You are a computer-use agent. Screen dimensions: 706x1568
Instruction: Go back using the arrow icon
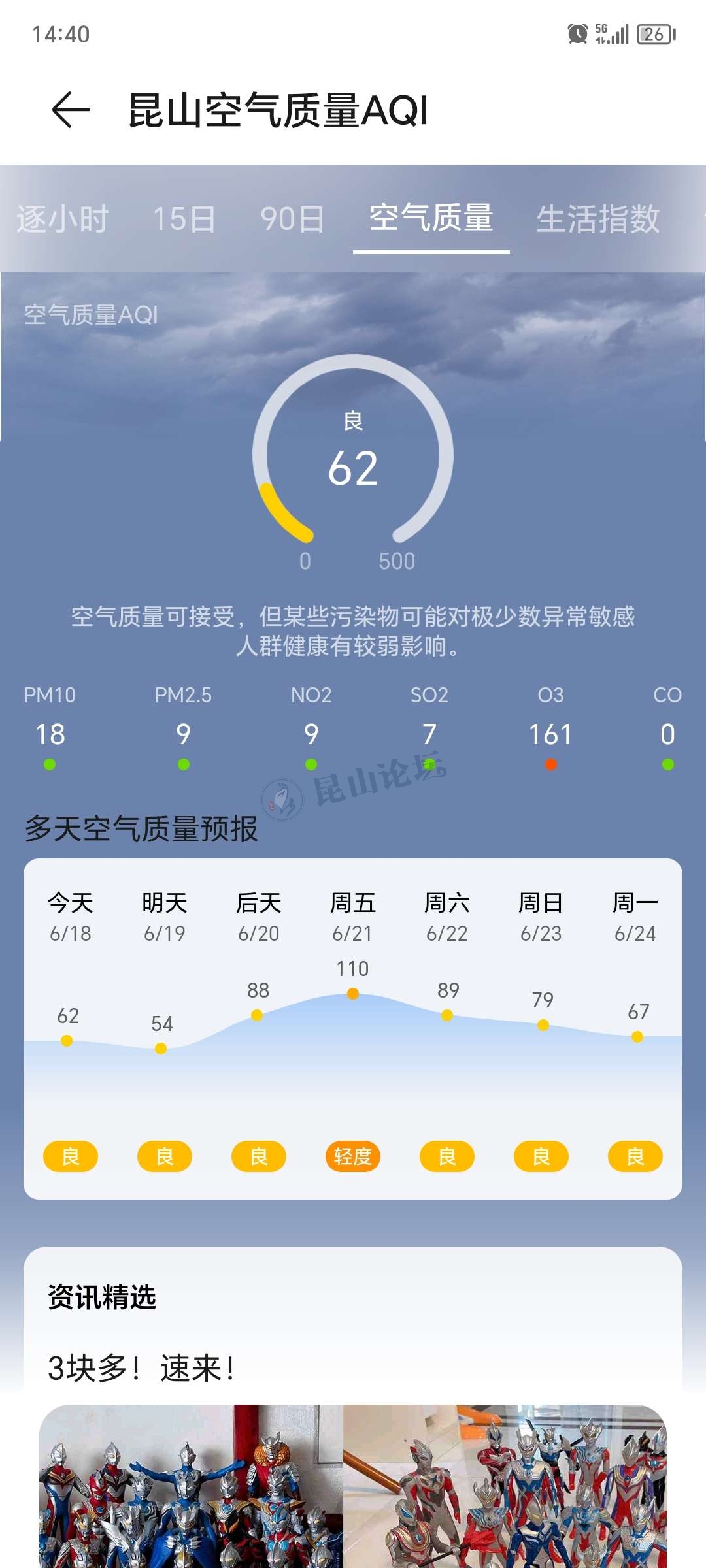coord(71,110)
